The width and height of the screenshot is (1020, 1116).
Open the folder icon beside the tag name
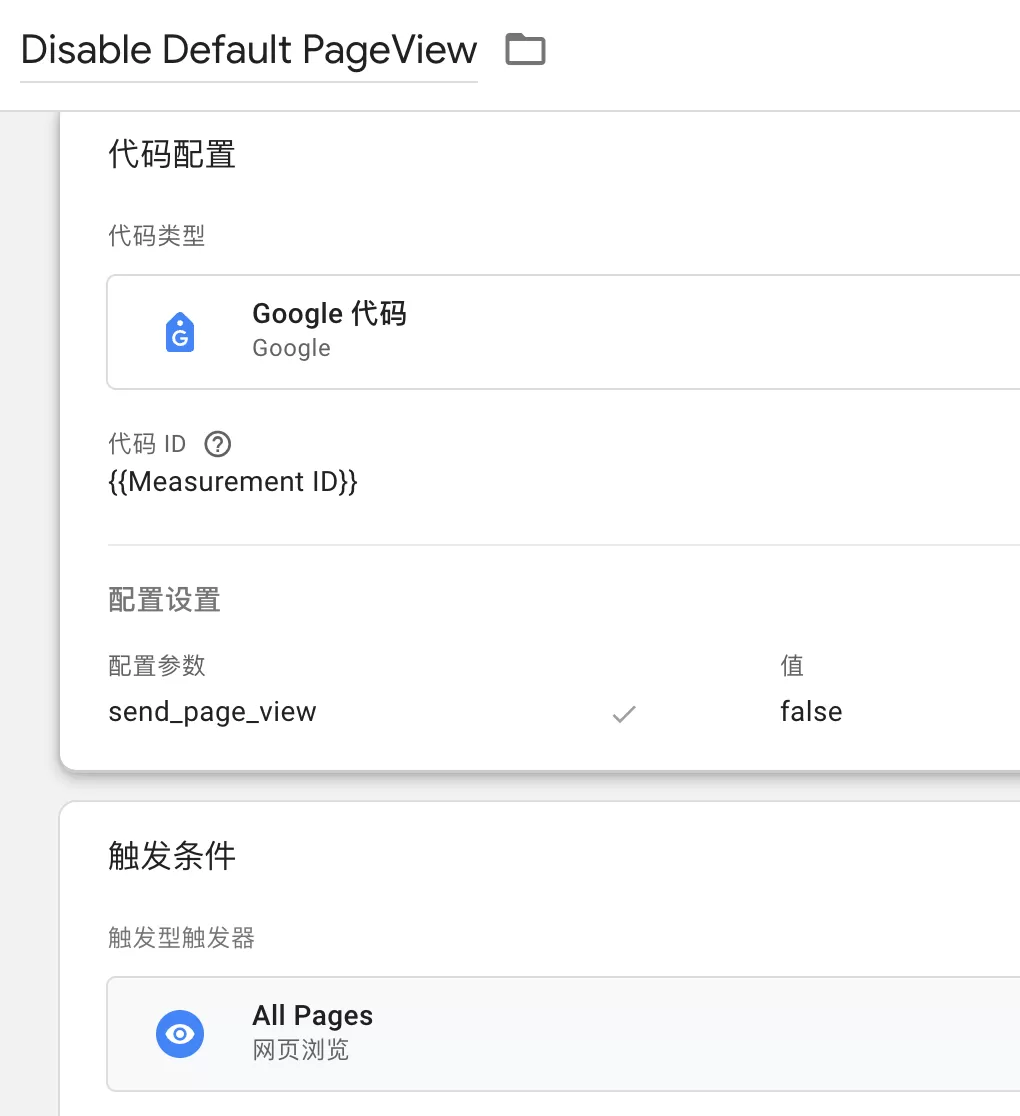coord(525,50)
